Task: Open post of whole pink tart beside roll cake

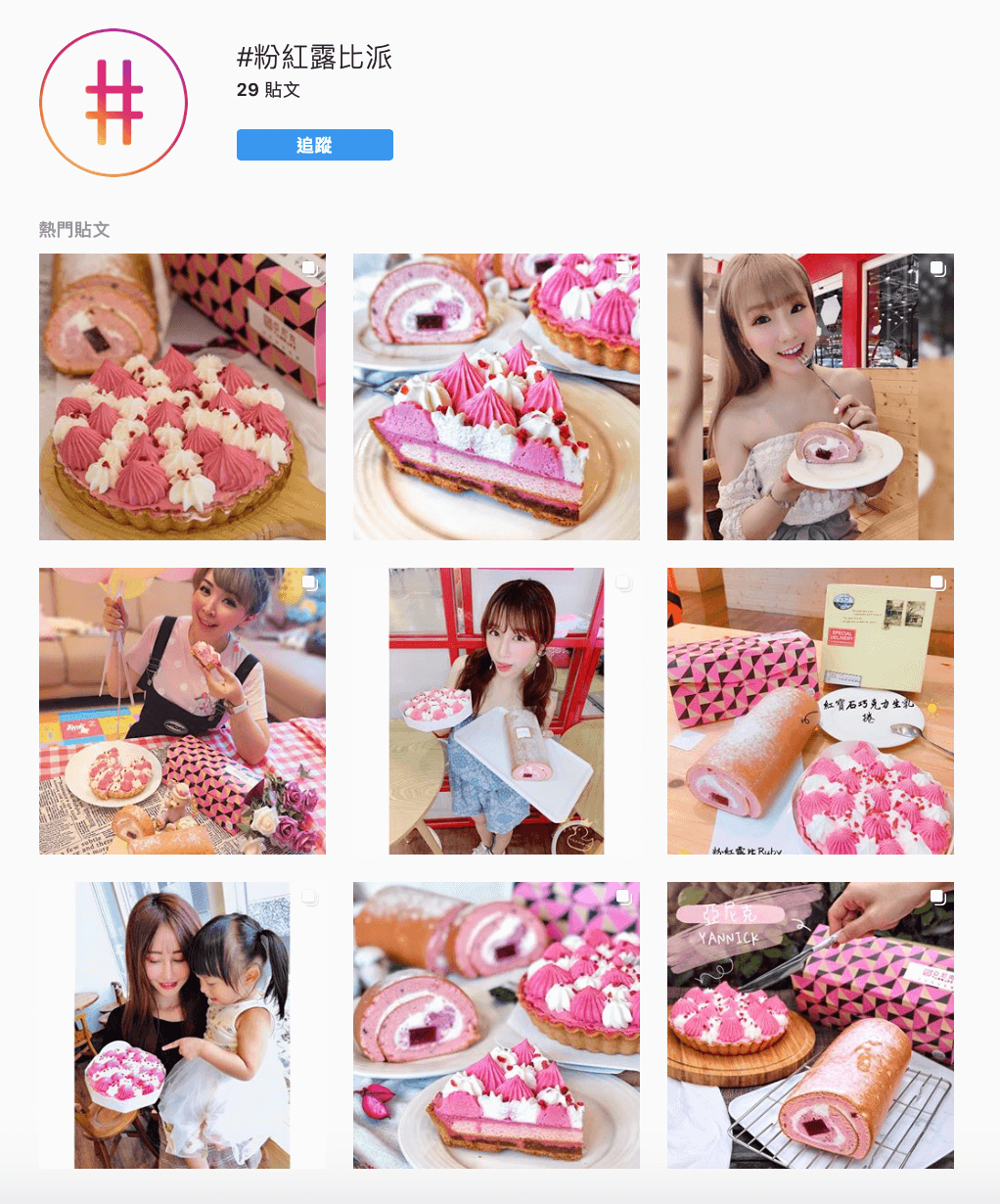Action: click(x=182, y=396)
